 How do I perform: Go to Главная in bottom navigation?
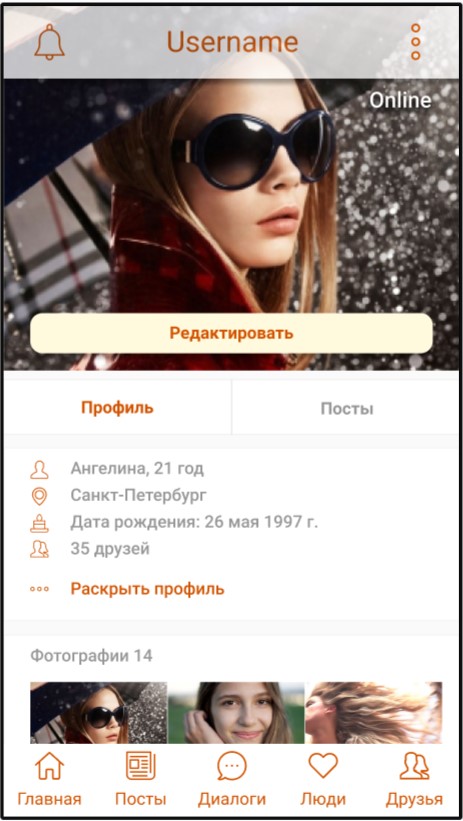(49, 780)
